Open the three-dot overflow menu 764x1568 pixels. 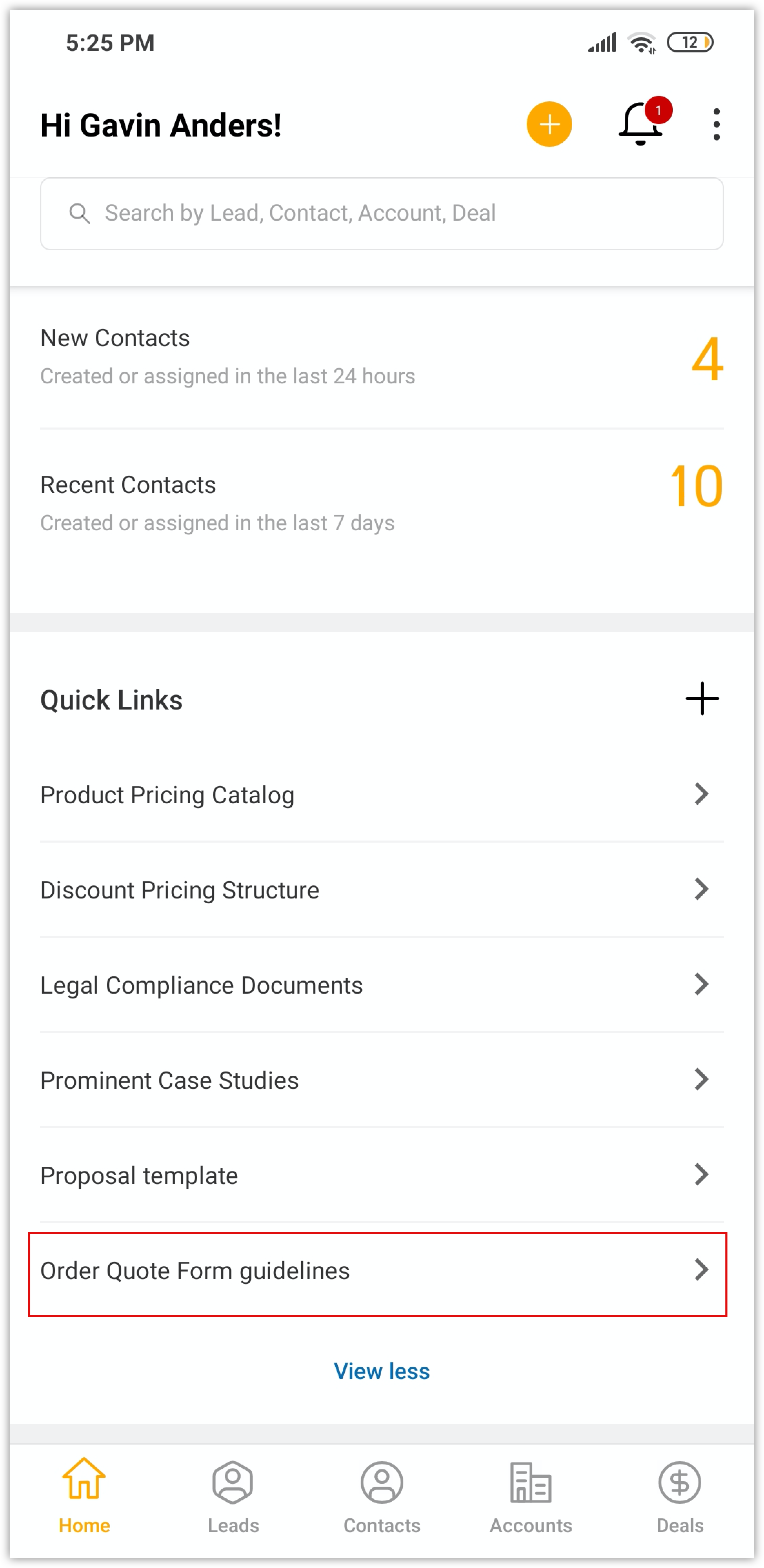coord(716,124)
